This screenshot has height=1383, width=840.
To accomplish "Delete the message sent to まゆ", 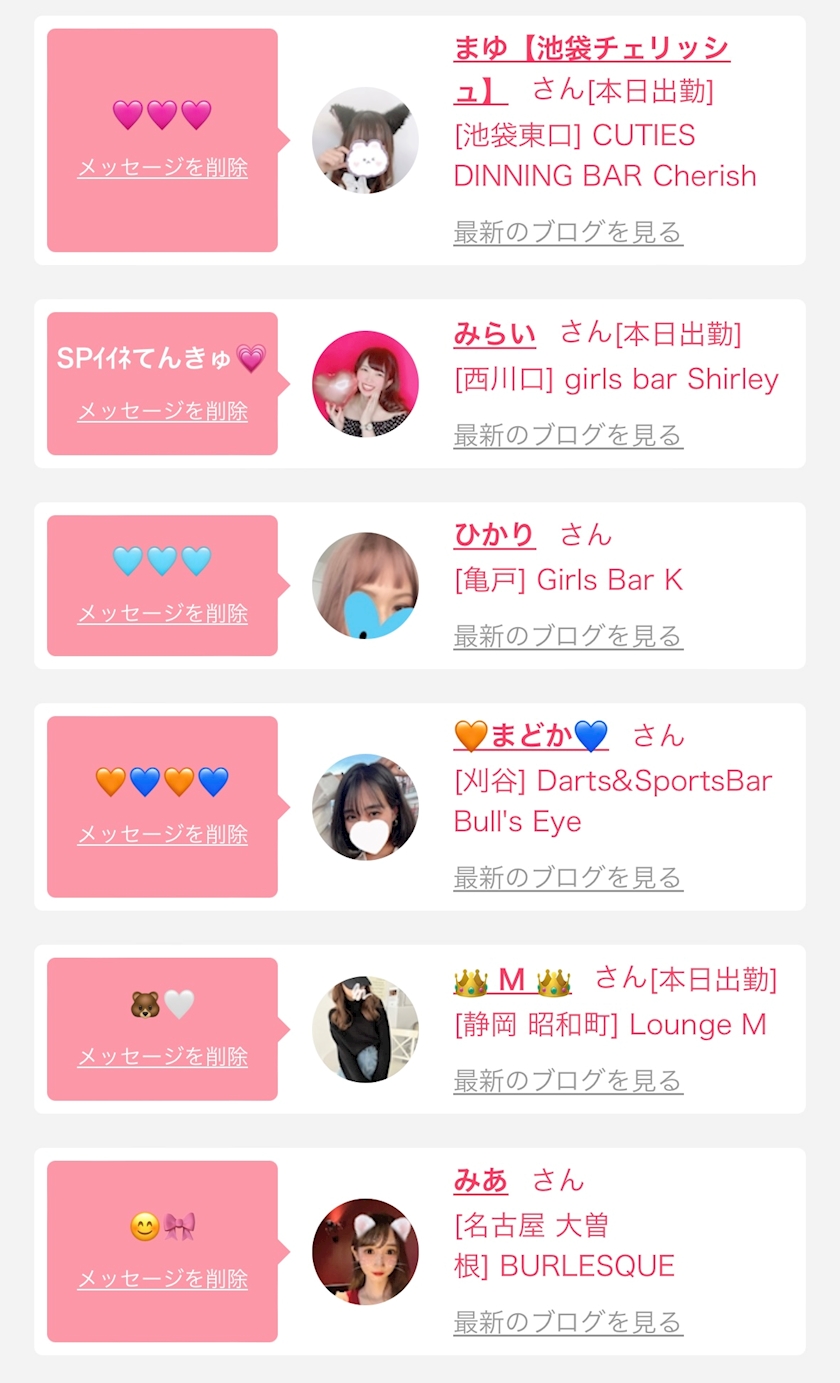I will [162, 168].
